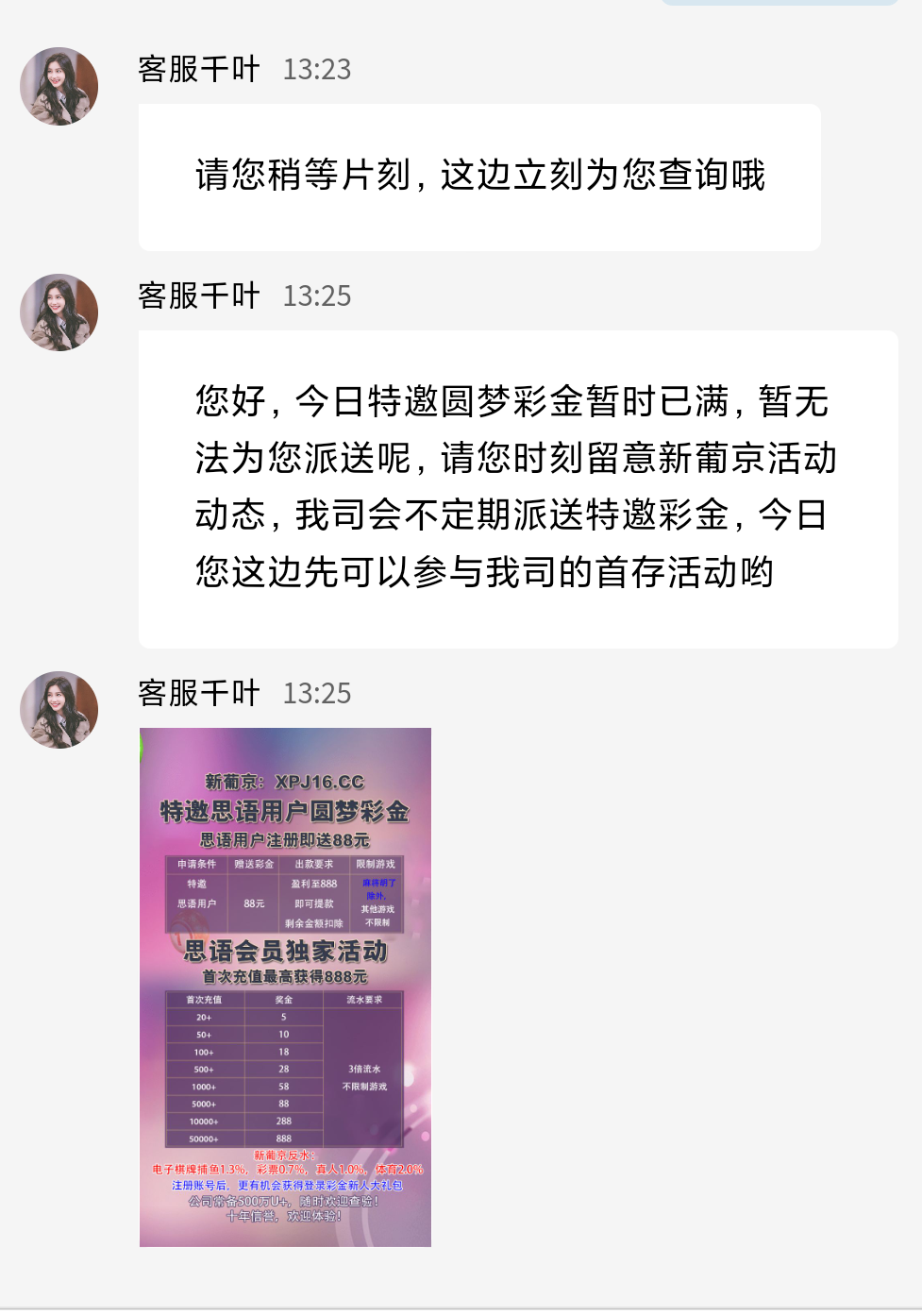
Task: Open the promotional image sent by 客服千叶
Action: tap(285, 987)
